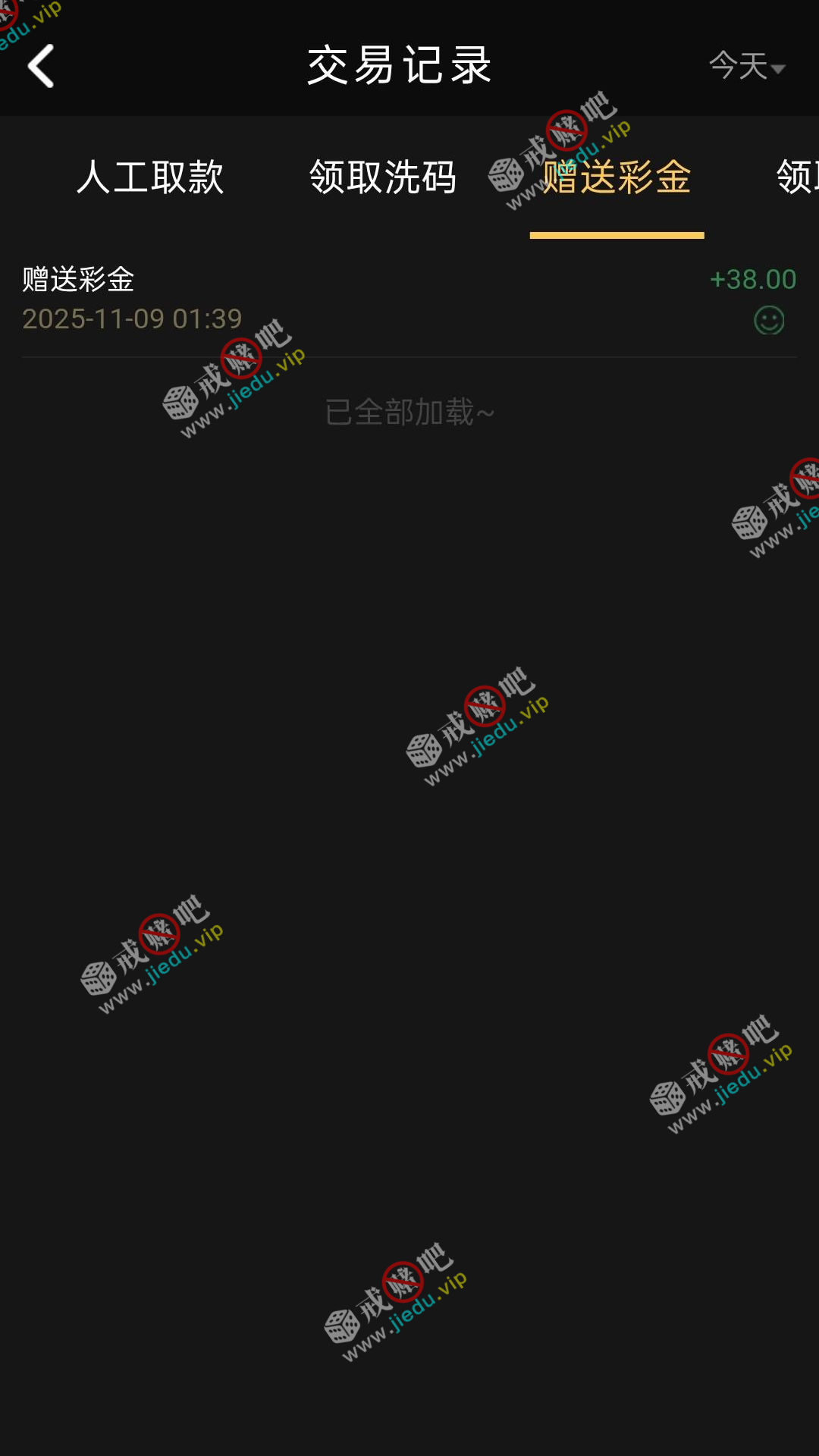Open the 今天 date filter dropdown

[746, 67]
